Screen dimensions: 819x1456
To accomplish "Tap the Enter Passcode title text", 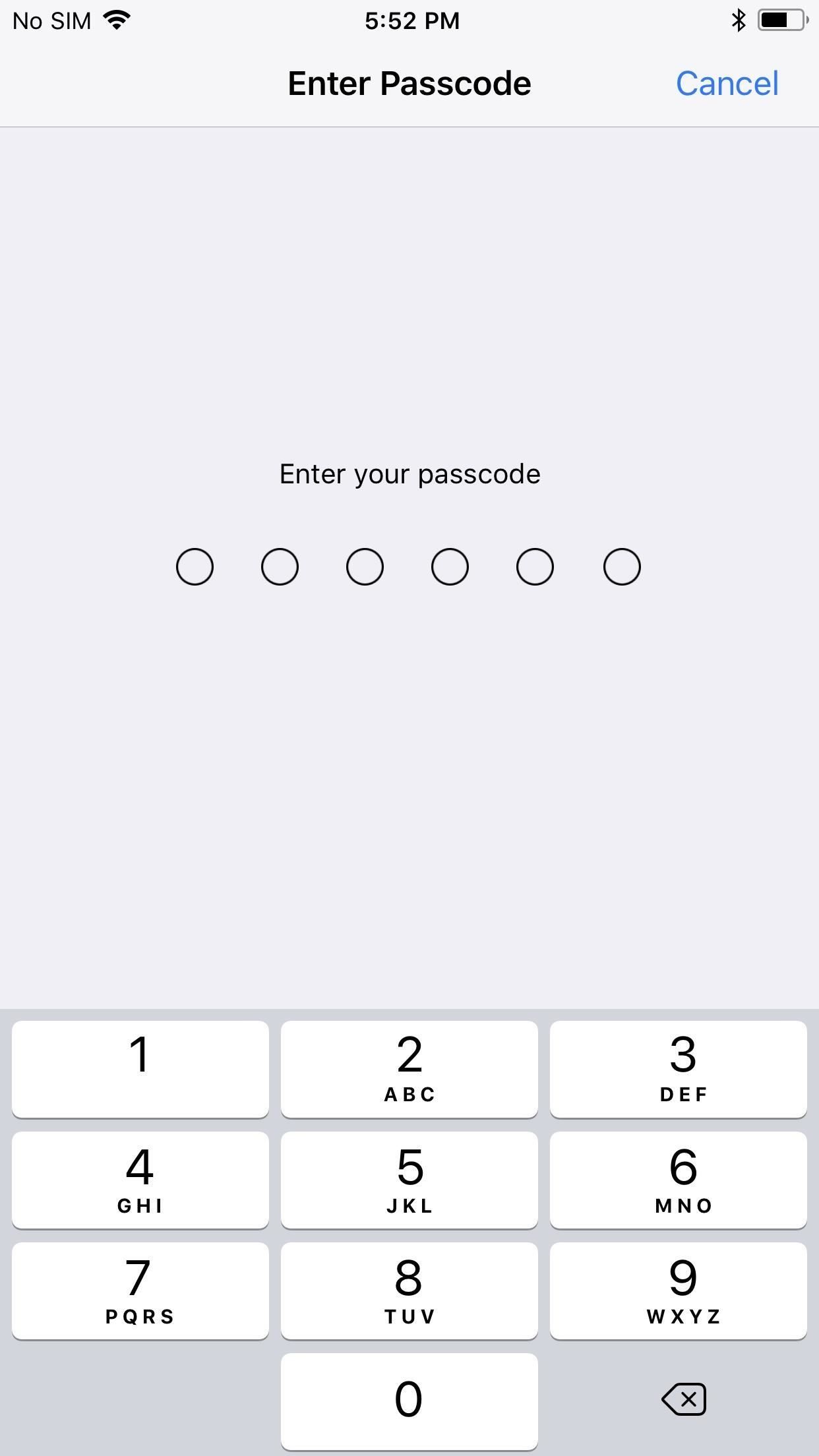I will pos(409,83).
